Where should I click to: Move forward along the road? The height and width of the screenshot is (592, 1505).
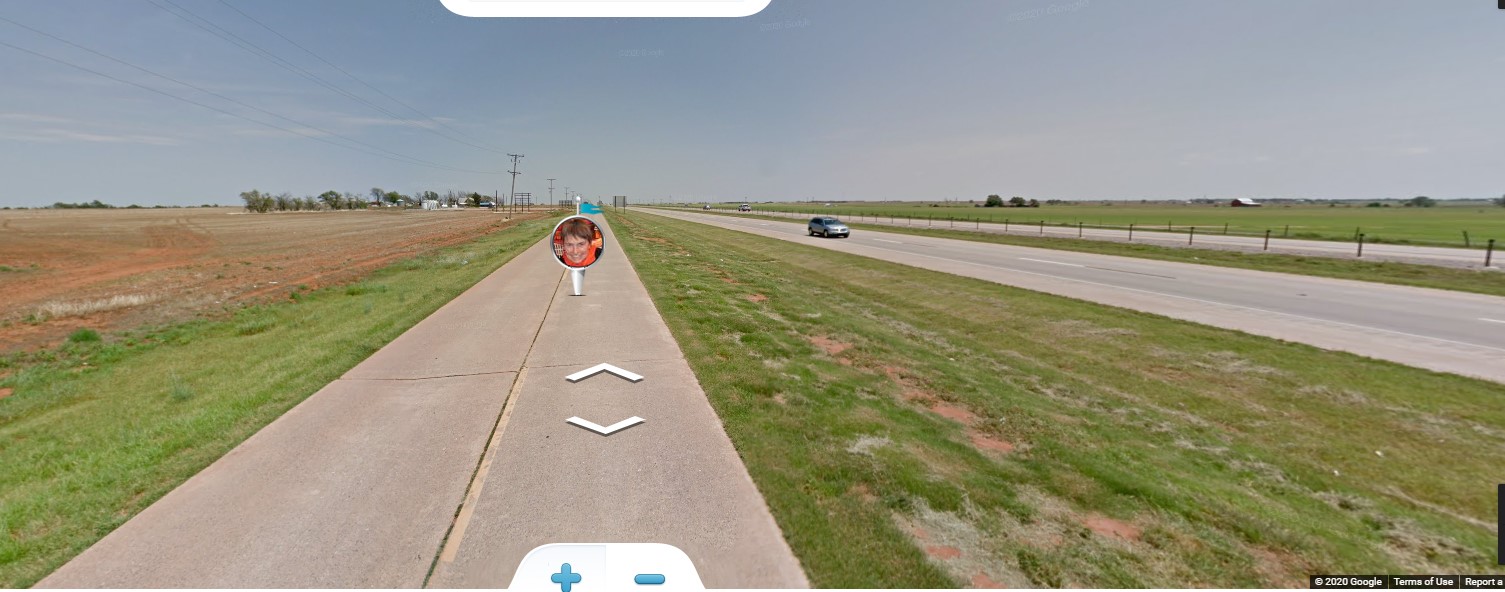pyautogui.click(x=604, y=373)
